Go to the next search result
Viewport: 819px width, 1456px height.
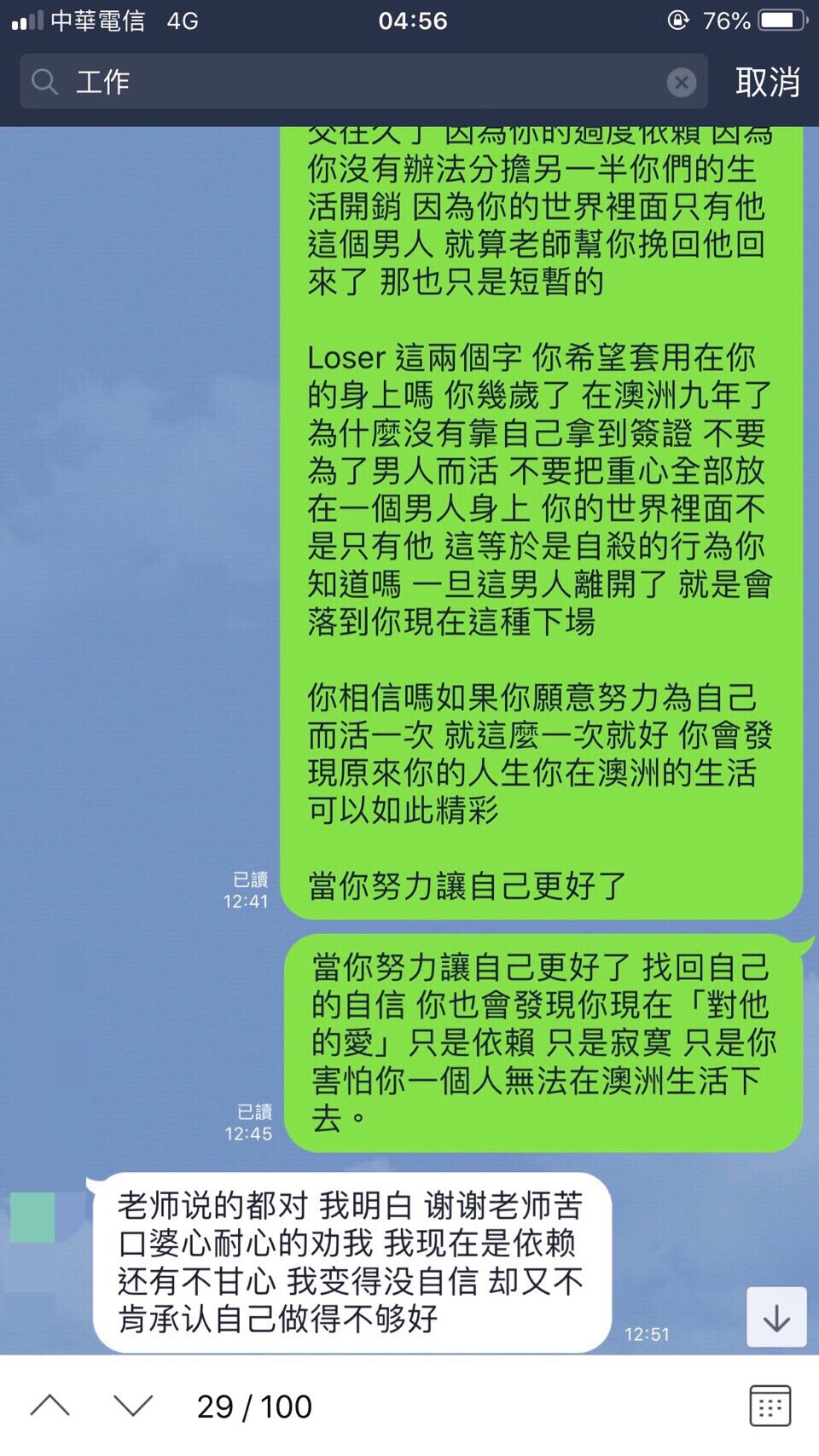pos(133,1406)
